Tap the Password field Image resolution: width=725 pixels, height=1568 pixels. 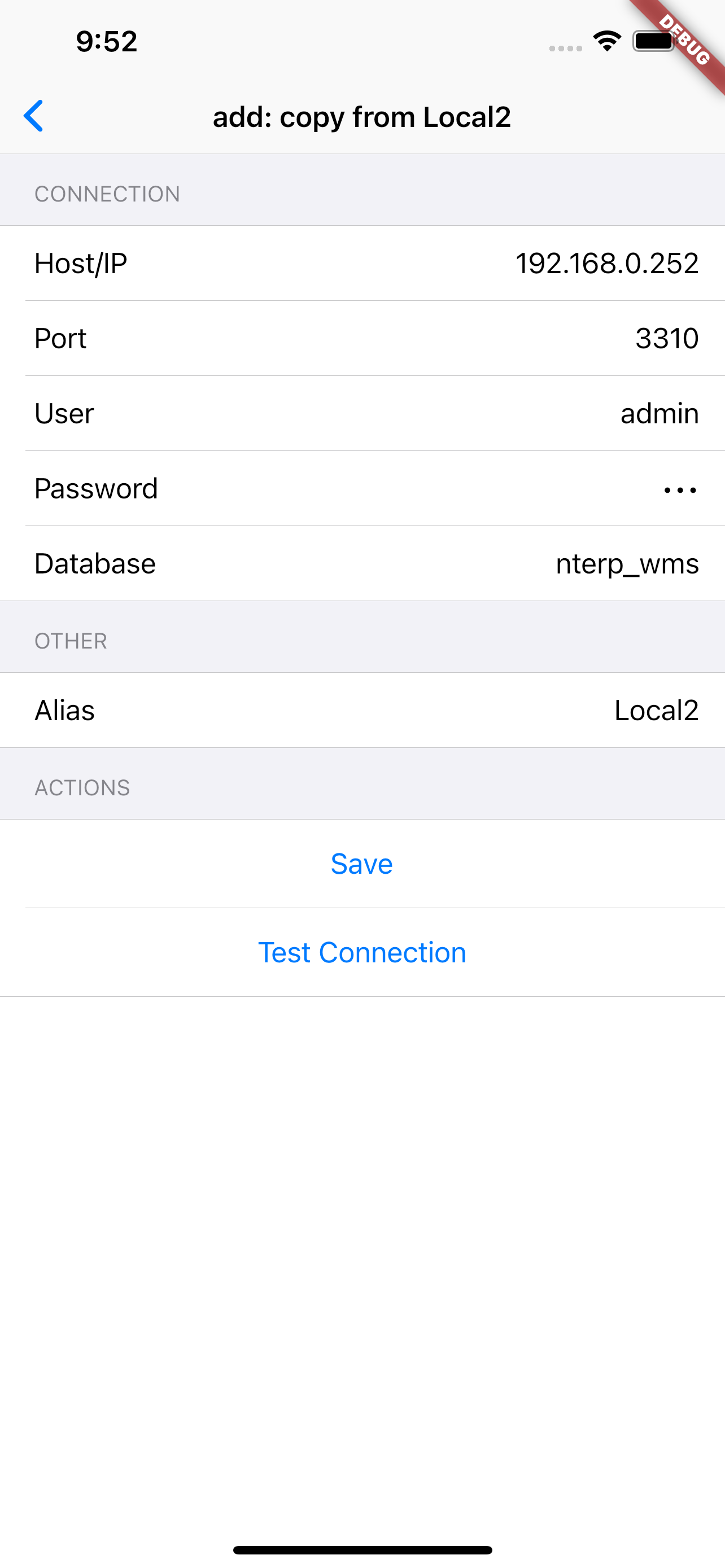[x=362, y=488]
